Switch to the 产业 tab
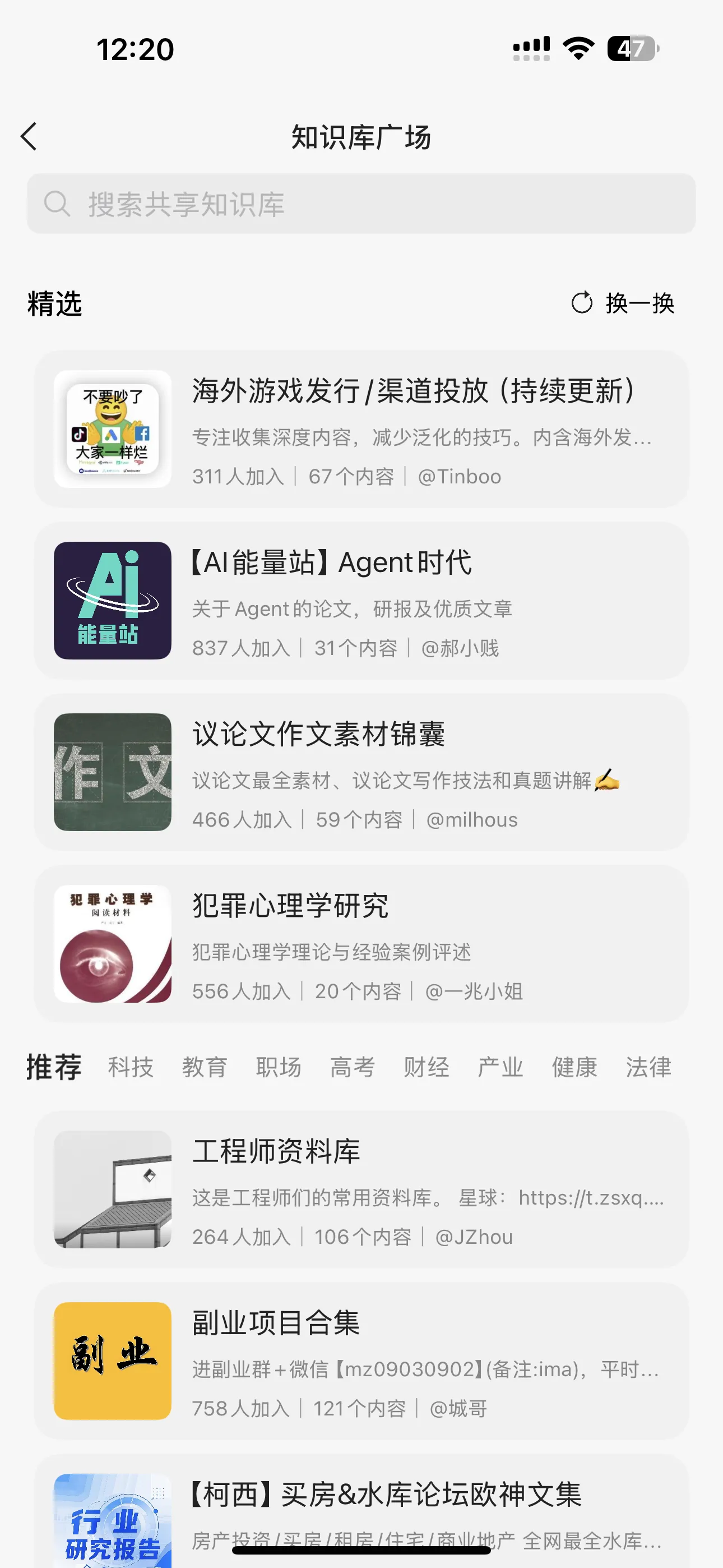Screen dimensions: 723x1568 pos(500,1067)
